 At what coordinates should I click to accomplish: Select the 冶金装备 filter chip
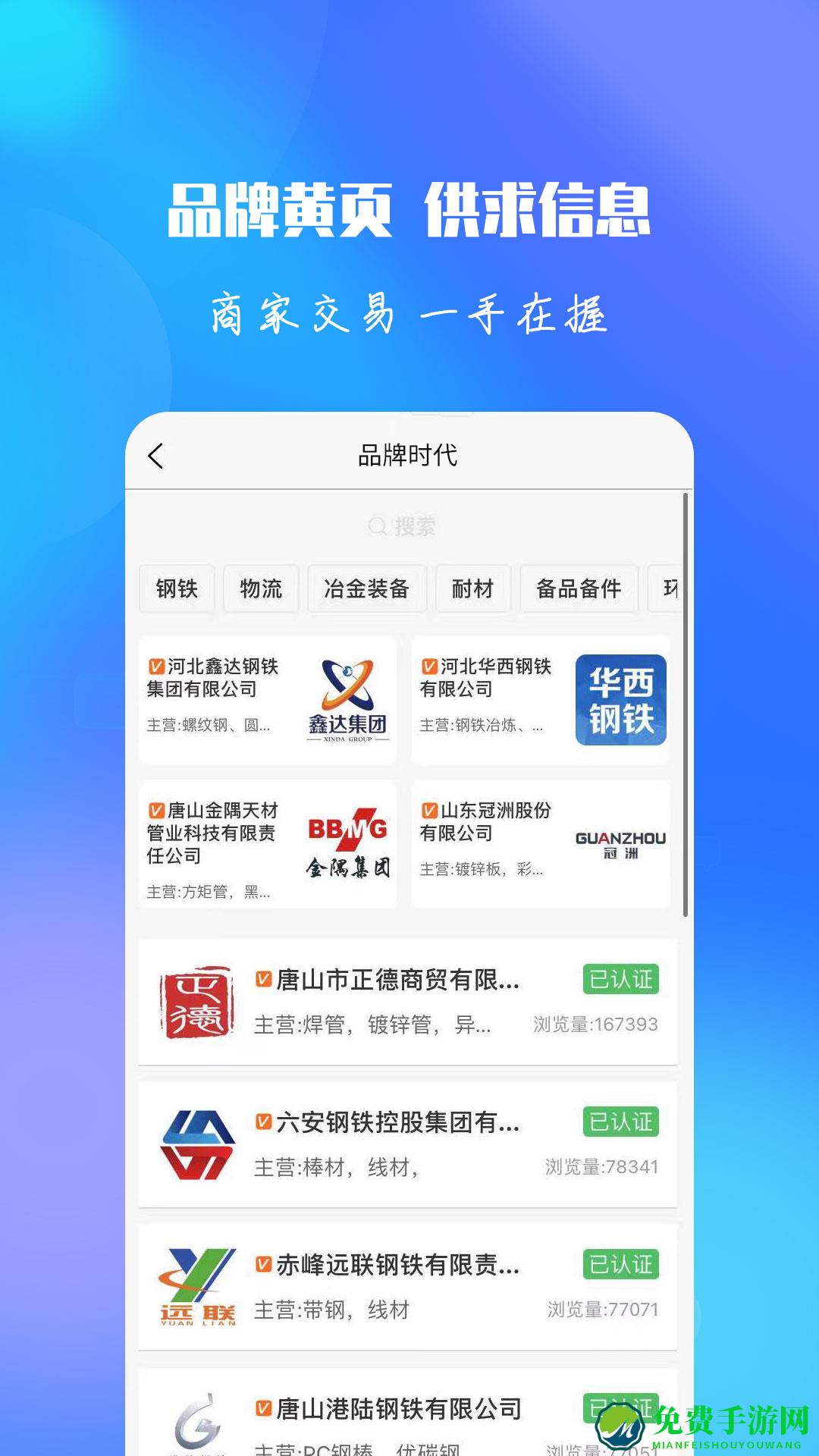click(367, 588)
